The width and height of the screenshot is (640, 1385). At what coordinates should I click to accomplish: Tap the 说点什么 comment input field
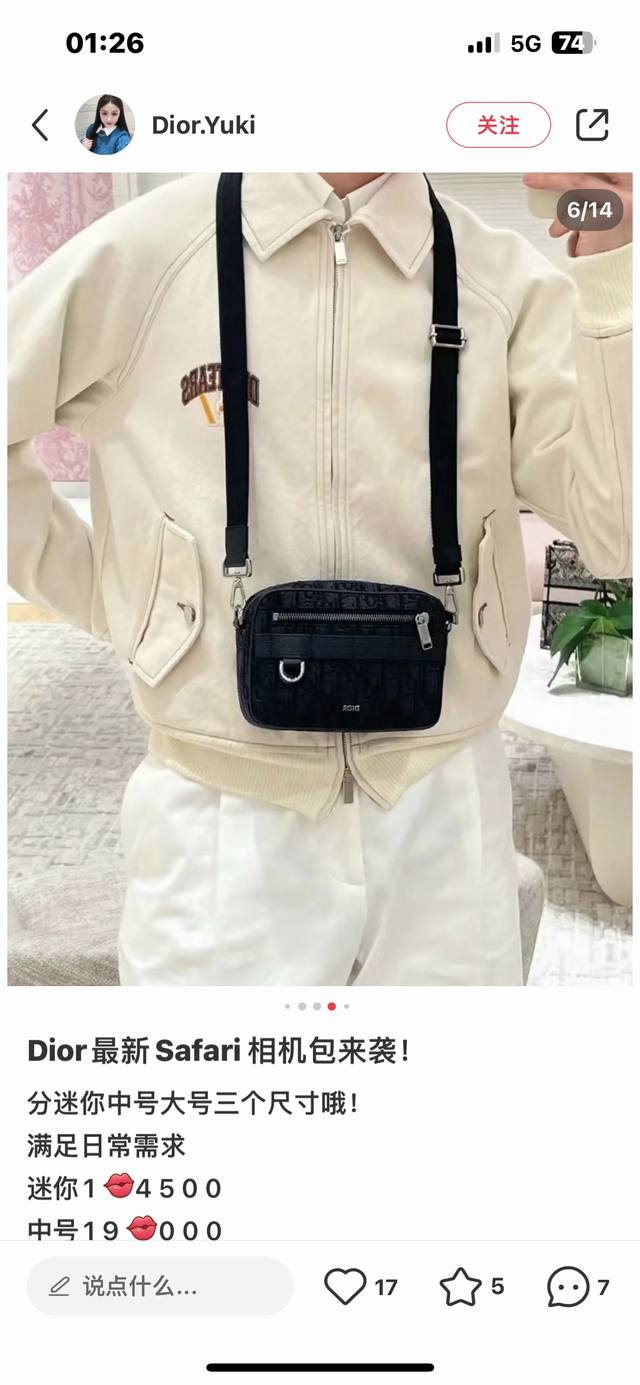[160, 1286]
